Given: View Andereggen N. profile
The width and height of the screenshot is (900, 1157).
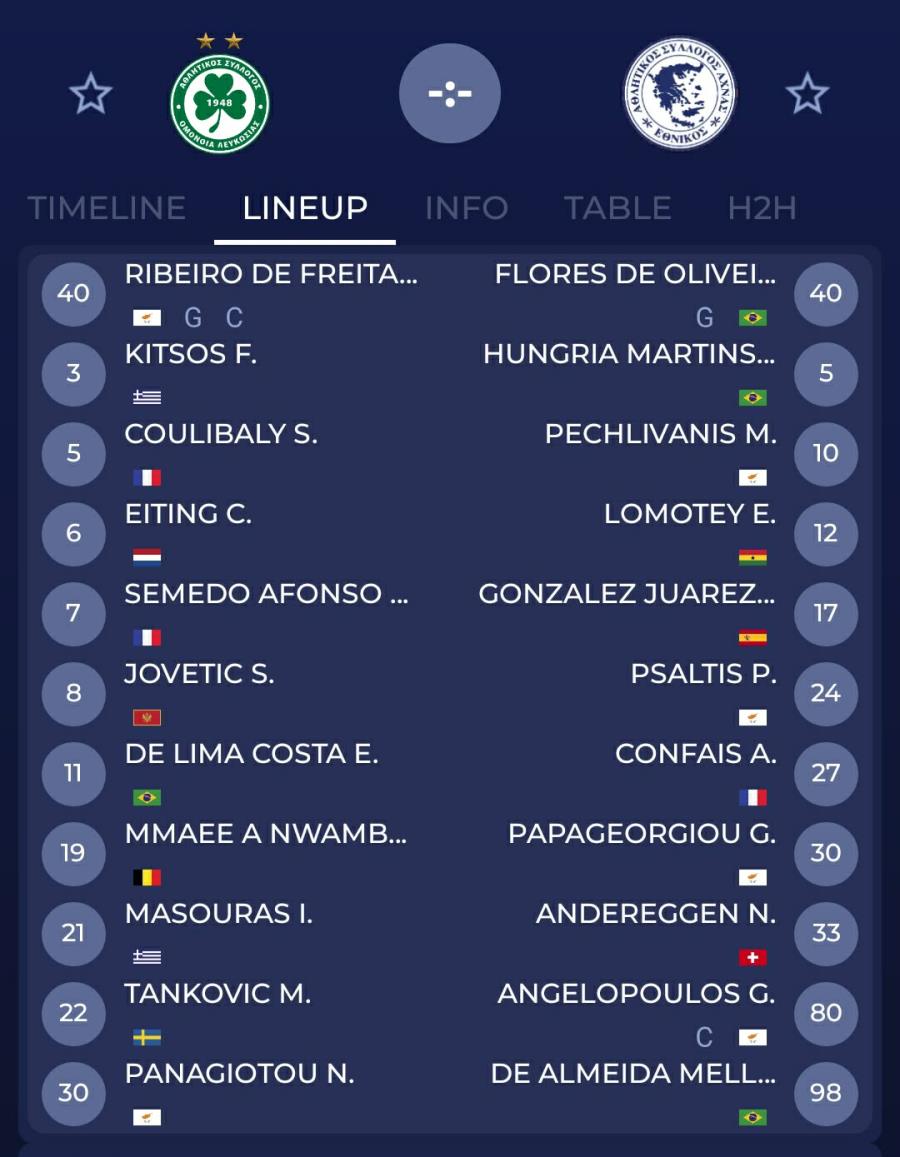Looking at the screenshot, I should coord(655,914).
